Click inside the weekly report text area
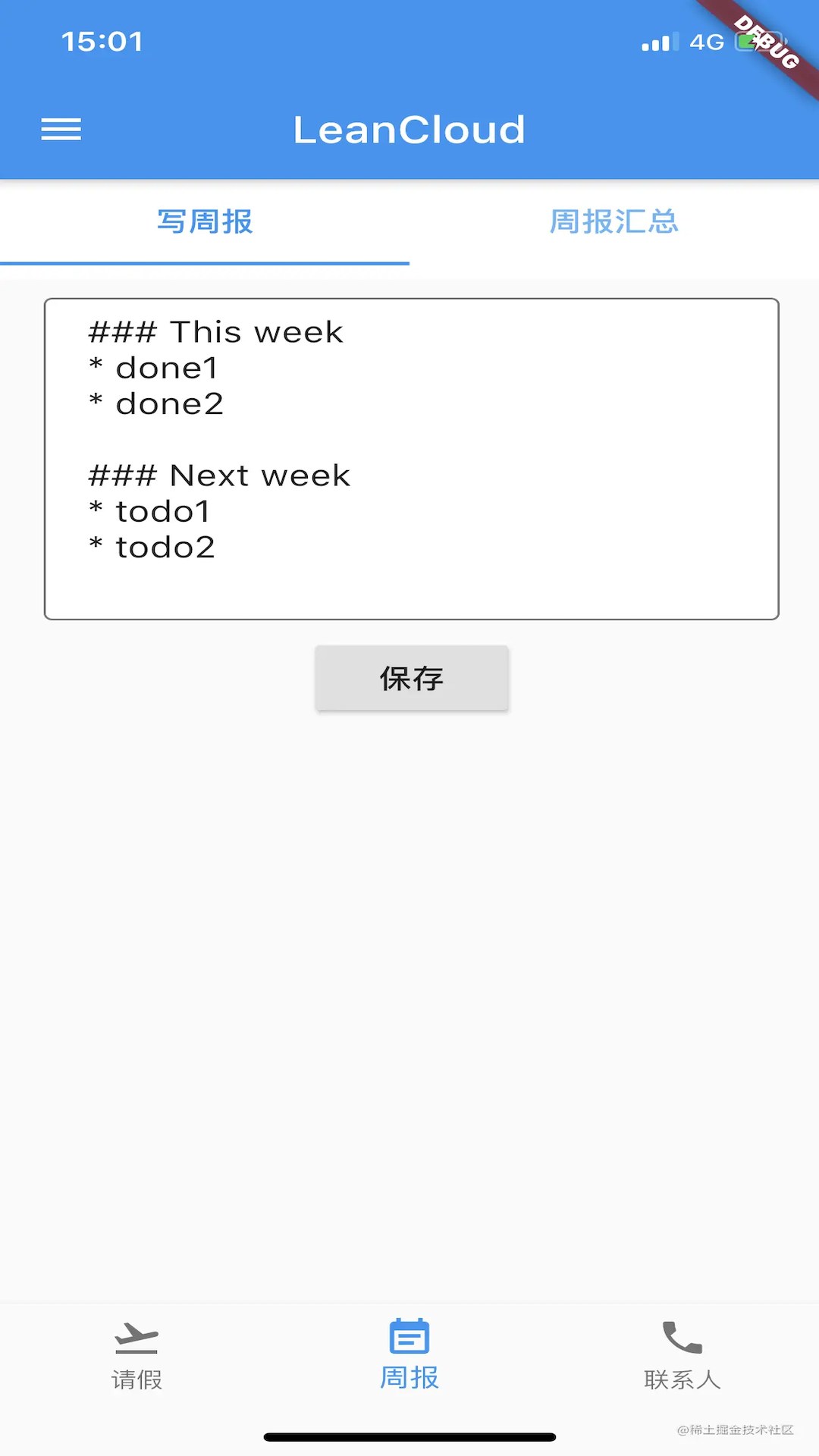Image resolution: width=819 pixels, height=1456 pixels. (409, 455)
